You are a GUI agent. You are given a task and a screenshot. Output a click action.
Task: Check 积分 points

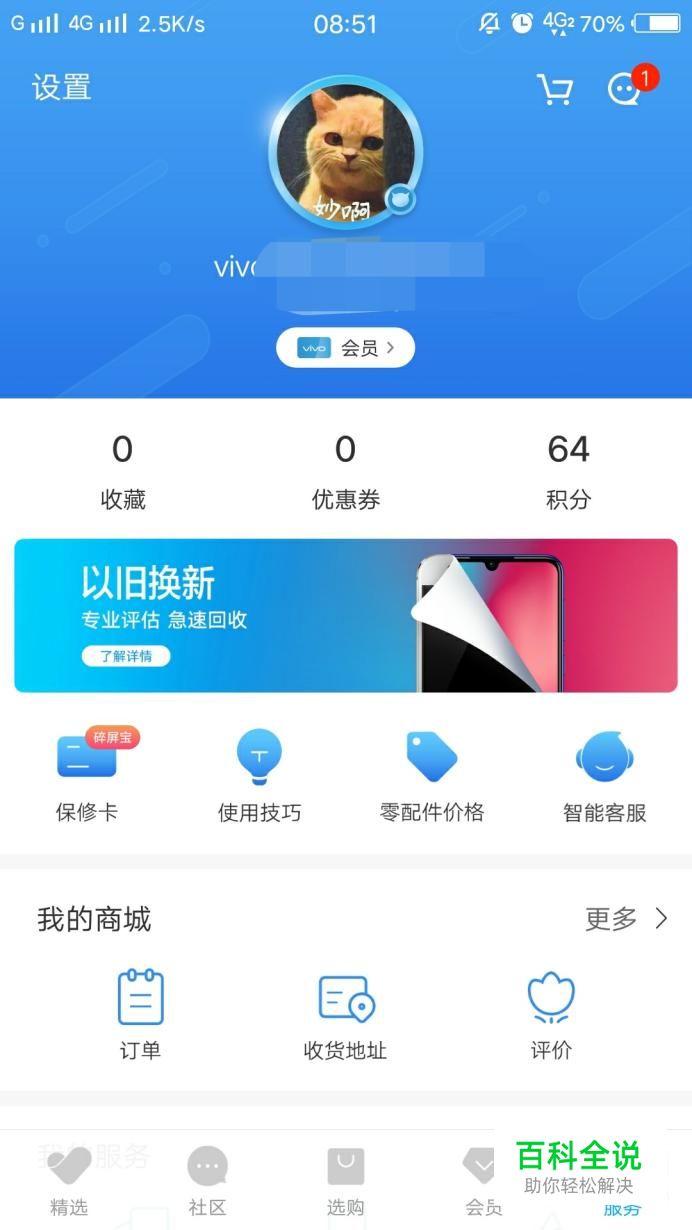pos(568,470)
